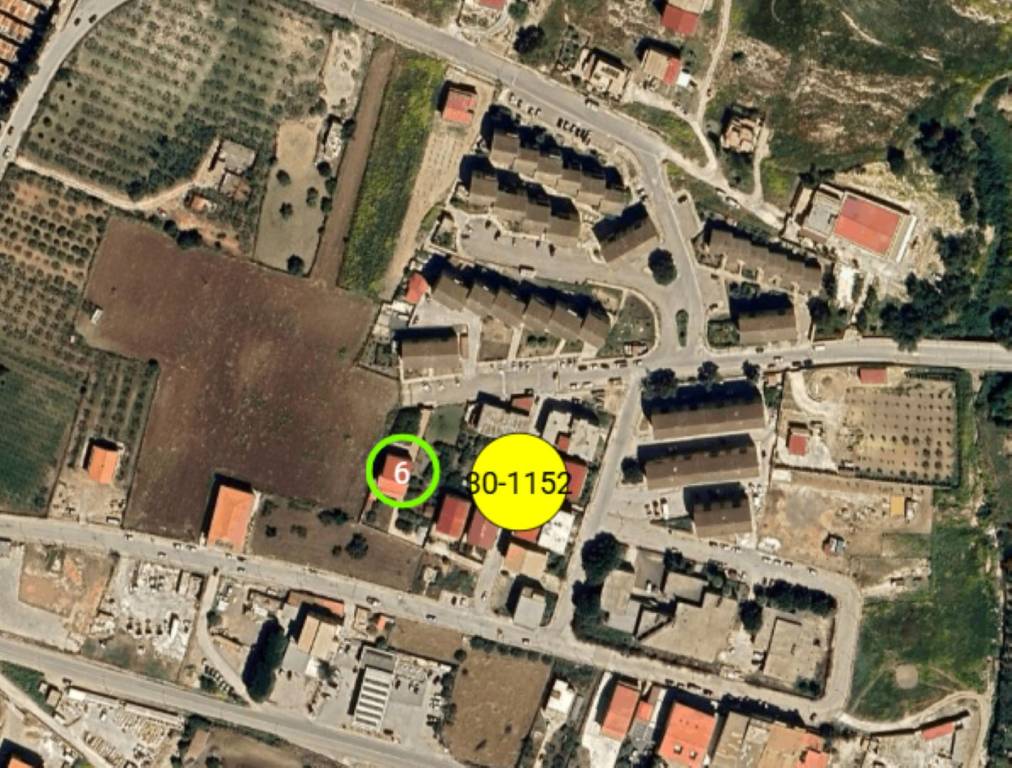Select the green circled marker labeled 6

(402, 471)
